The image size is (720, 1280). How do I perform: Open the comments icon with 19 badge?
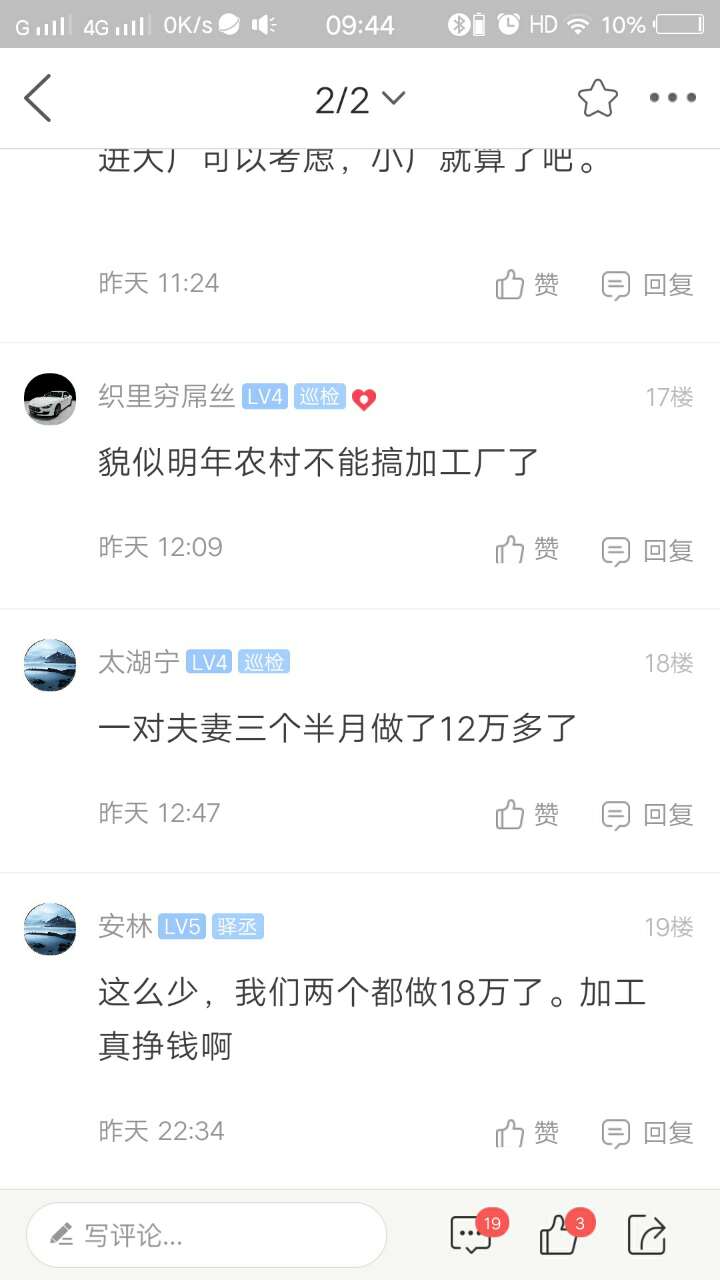click(472, 1235)
